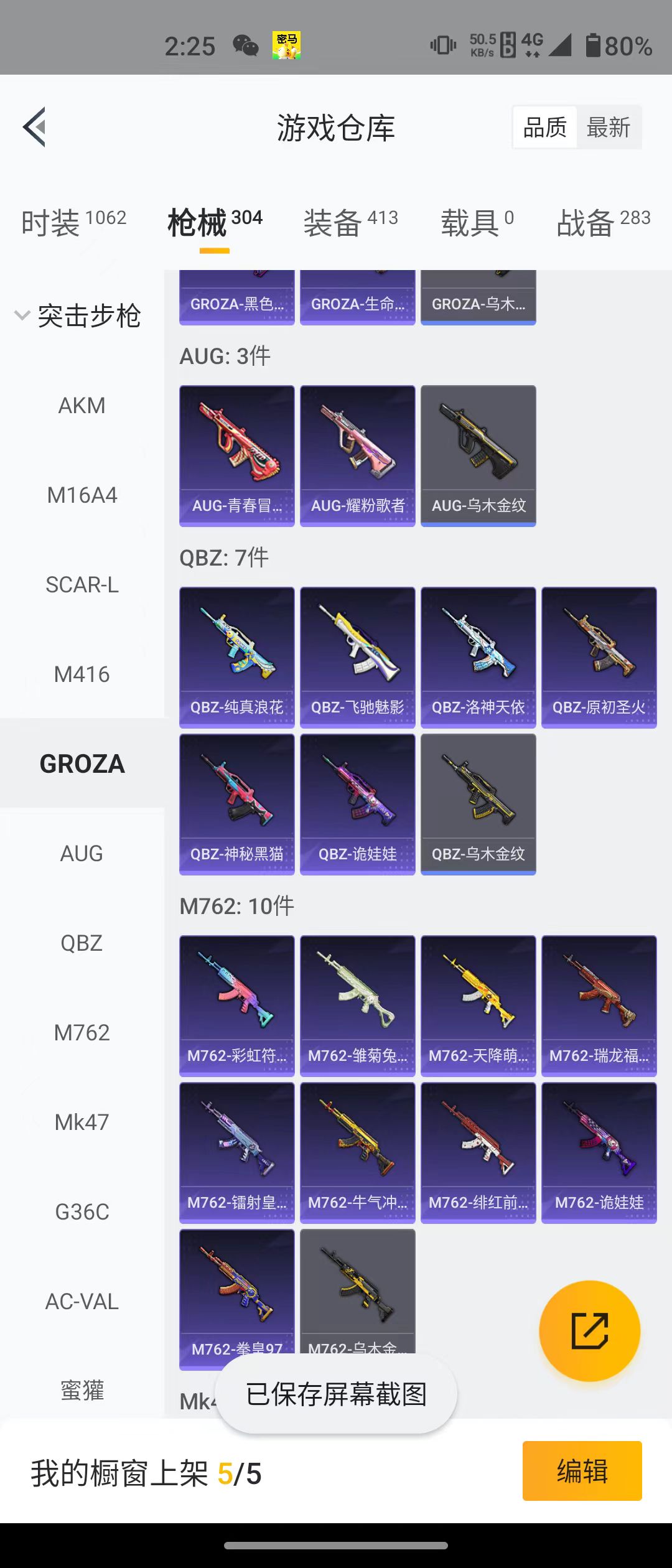Switch to the 战备 tab
This screenshot has width=672, height=1568.
pos(603,222)
